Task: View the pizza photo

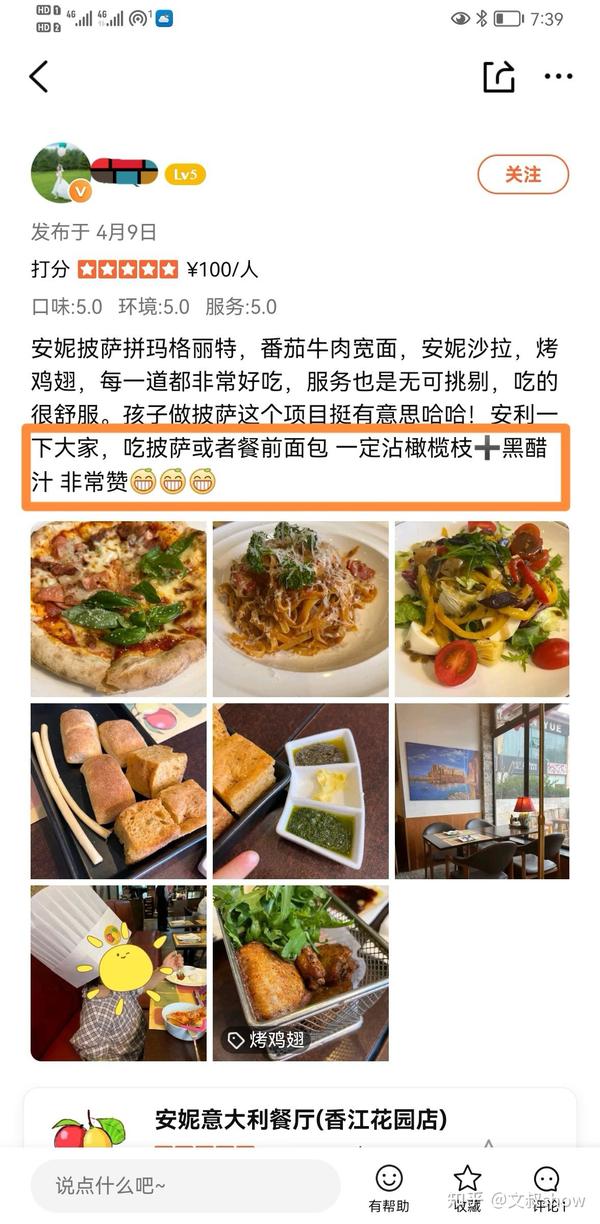Action: pos(119,609)
